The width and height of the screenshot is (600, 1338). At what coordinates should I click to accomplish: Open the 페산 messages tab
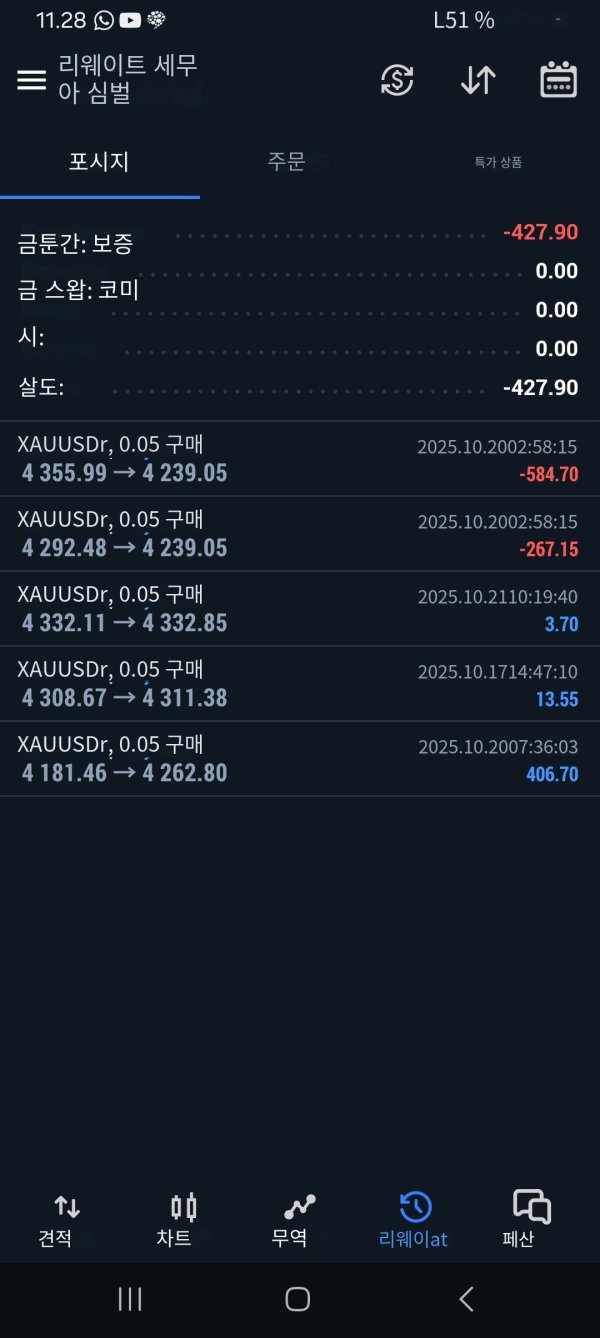[530, 1220]
